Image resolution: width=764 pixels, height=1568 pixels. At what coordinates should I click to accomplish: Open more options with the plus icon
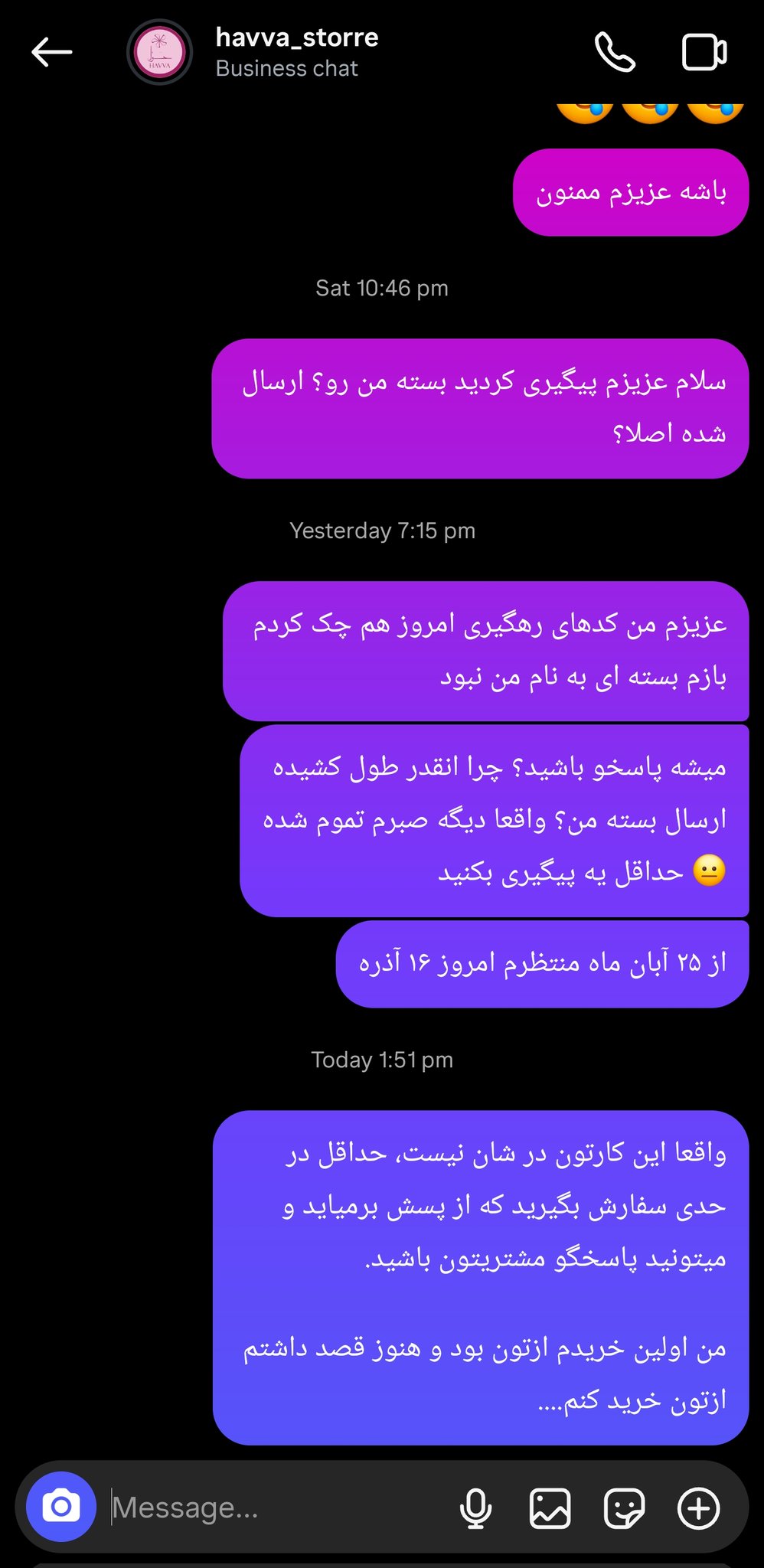(x=699, y=1508)
